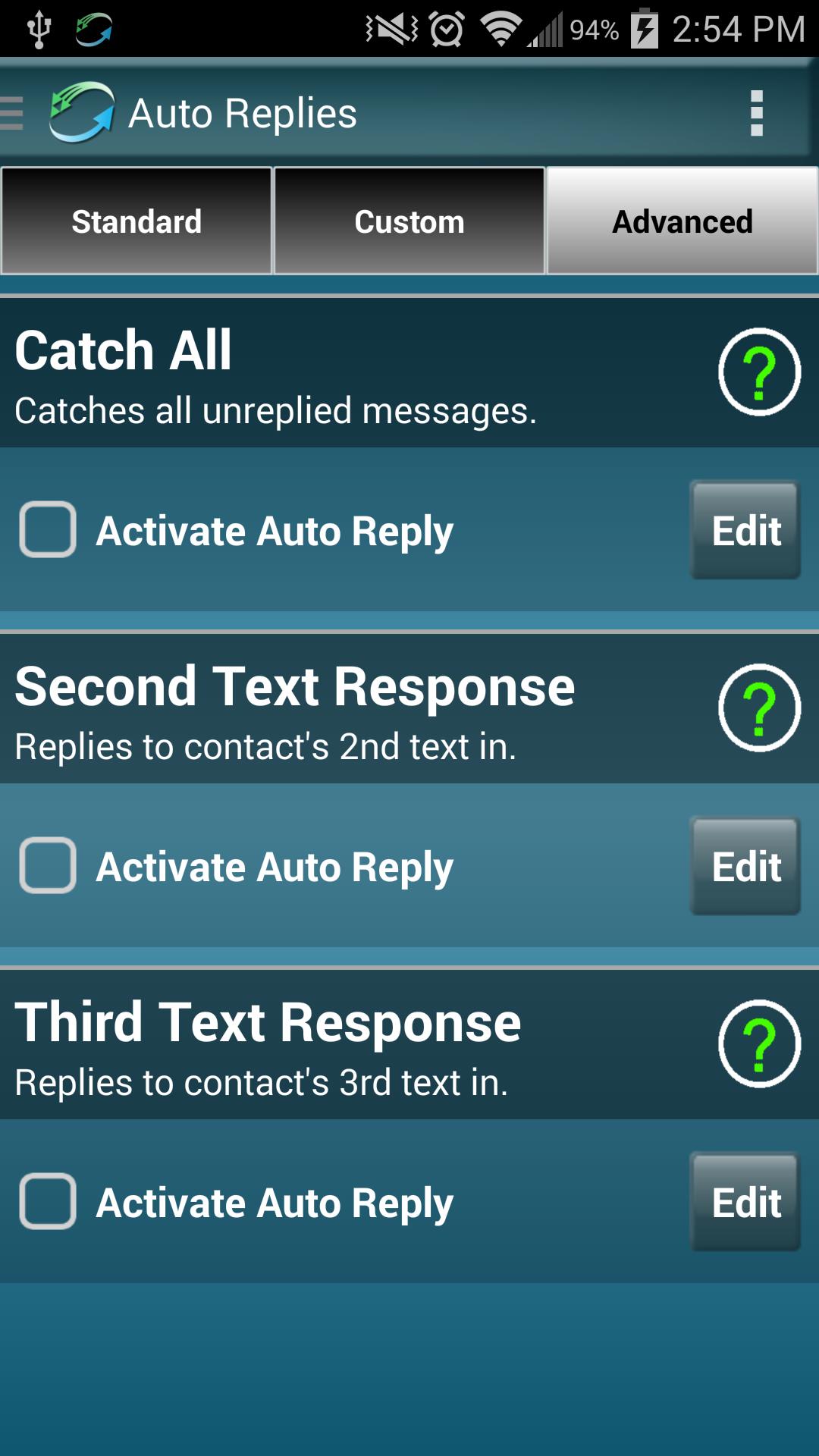819x1456 pixels.
Task: Enable Activate Auto Reply for Catch All
Action: coord(49,530)
